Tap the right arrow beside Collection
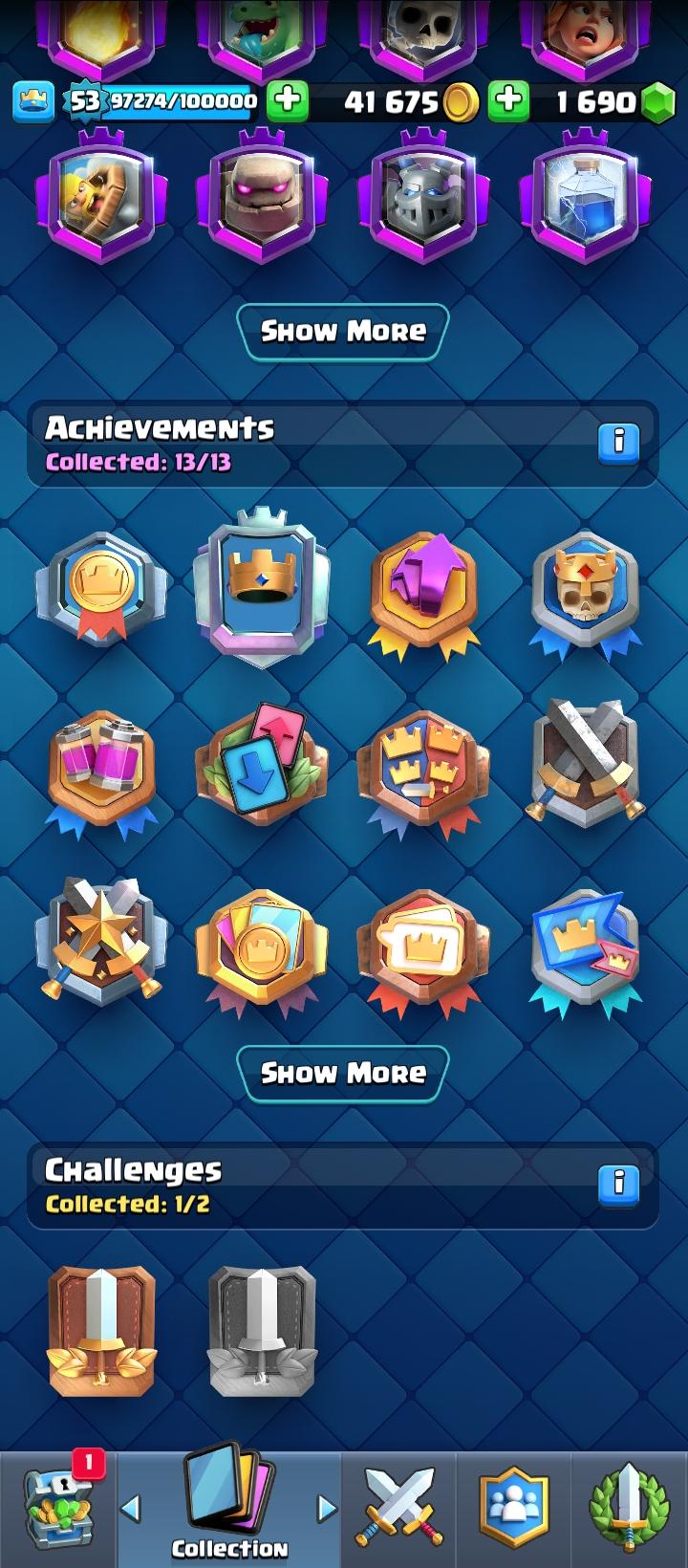Viewport: 688px width, 1568px height. click(x=327, y=1509)
